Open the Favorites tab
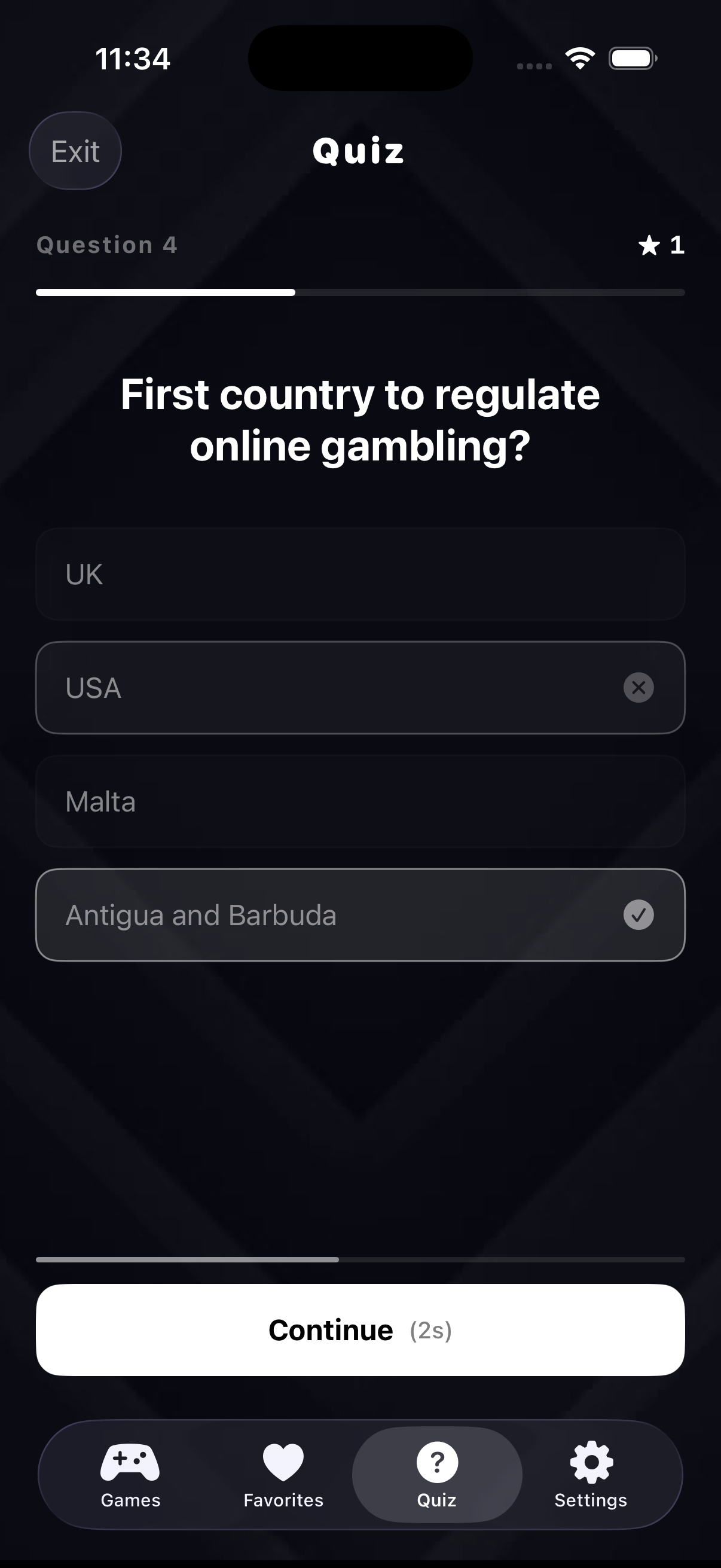This screenshot has width=721, height=1568. click(283, 1474)
